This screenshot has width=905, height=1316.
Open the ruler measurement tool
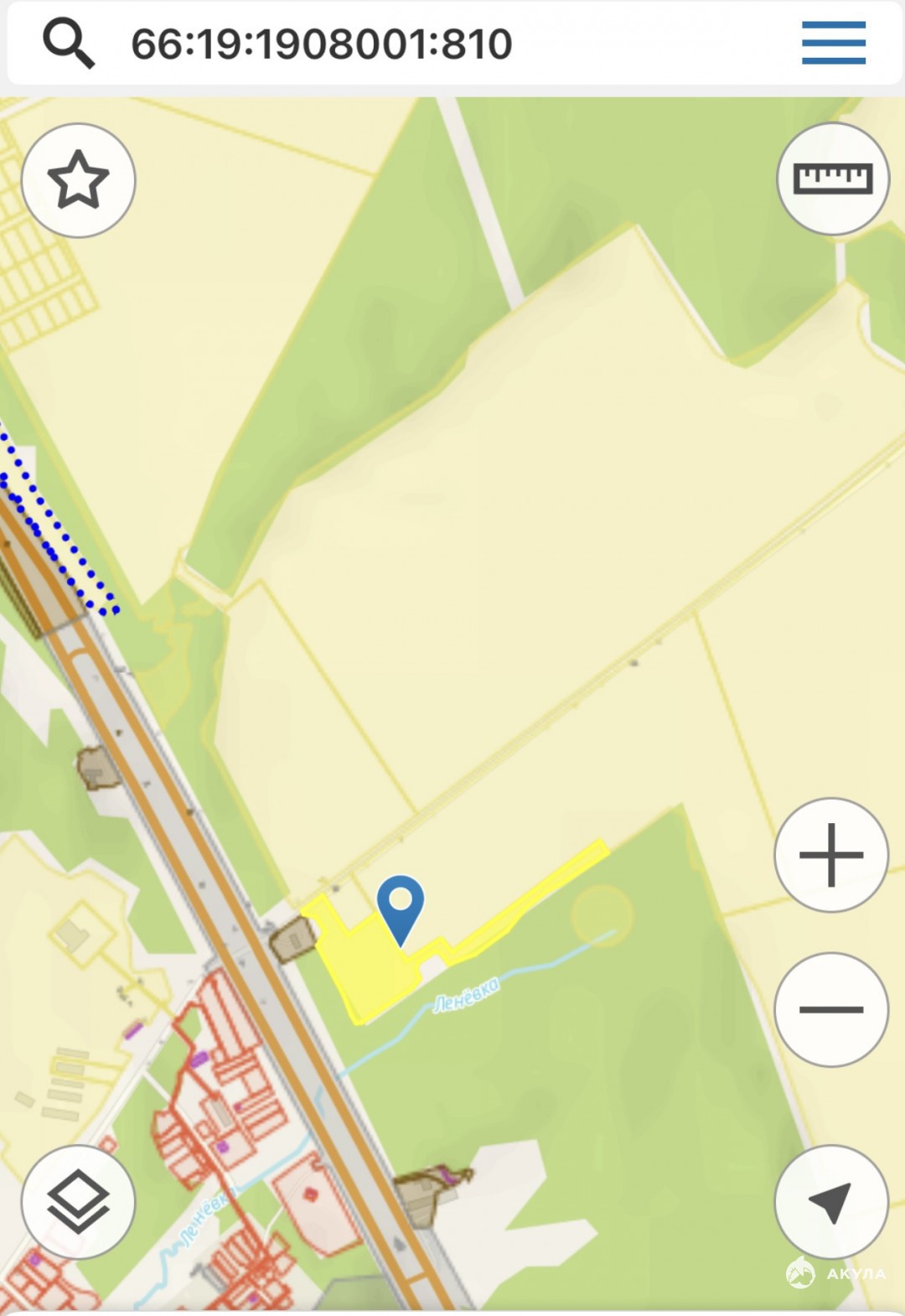pyautogui.click(x=833, y=179)
